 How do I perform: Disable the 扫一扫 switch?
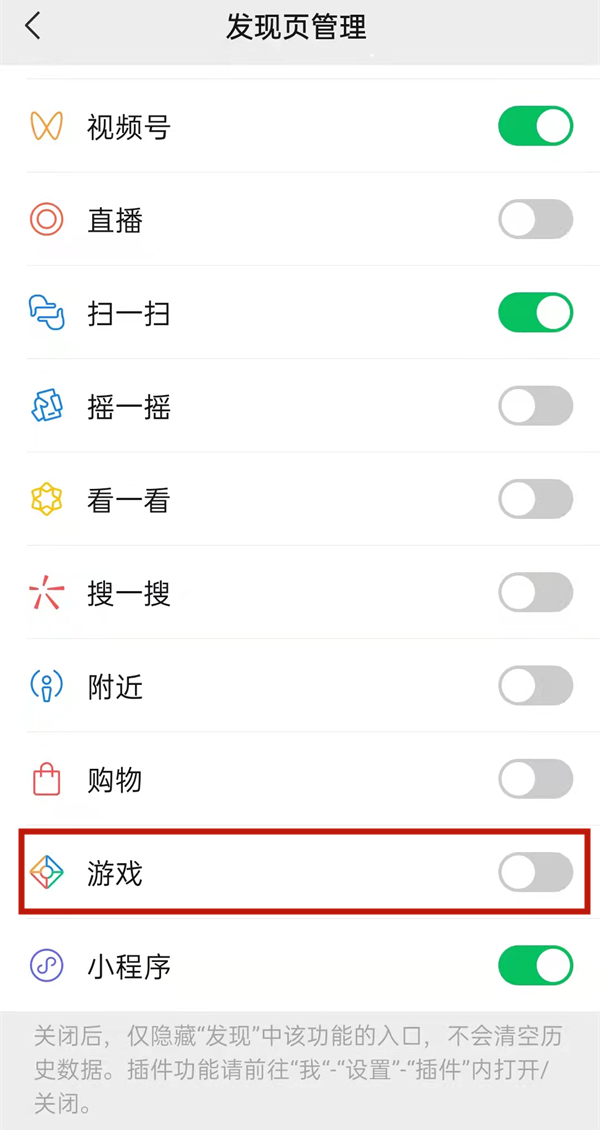pyautogui.click(x=535, y=313)
